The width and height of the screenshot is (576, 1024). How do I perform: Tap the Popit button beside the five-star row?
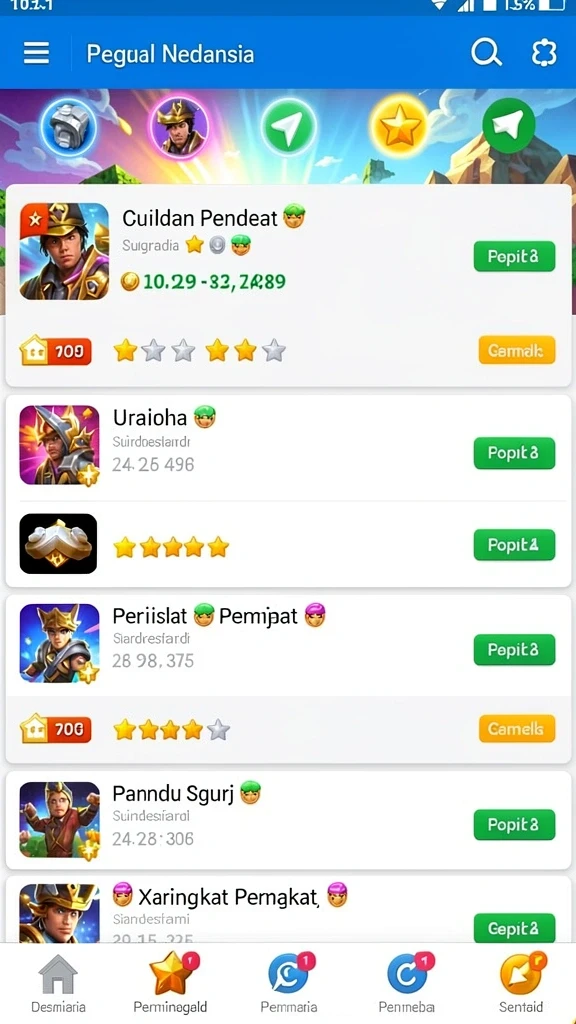point(514,545)
